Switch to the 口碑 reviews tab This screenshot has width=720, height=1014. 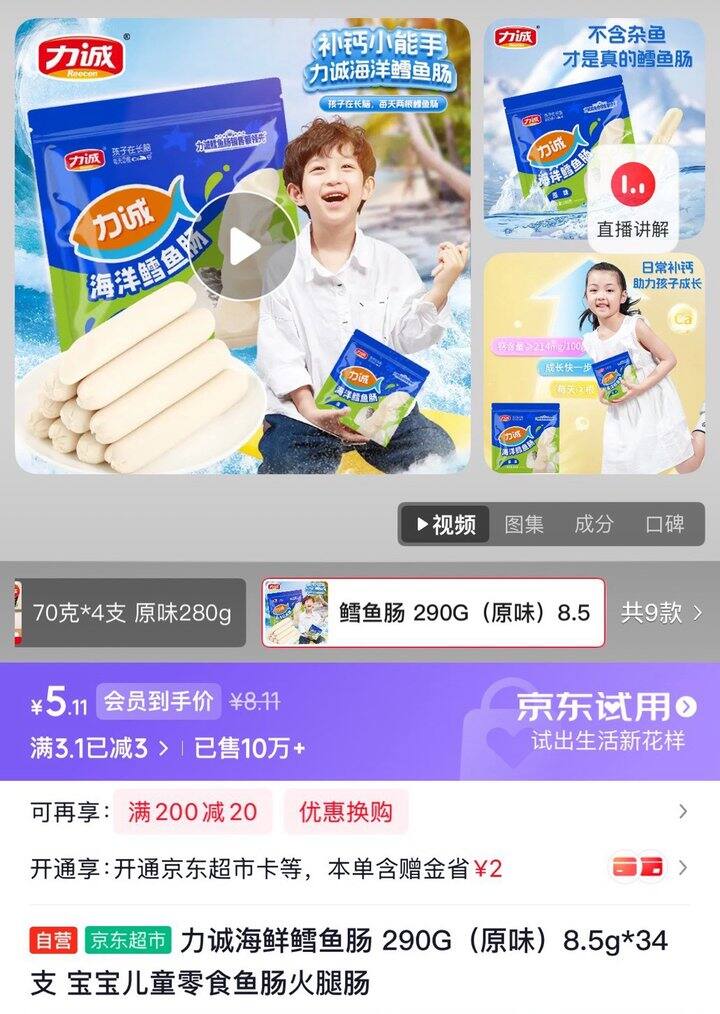[664, 524]
